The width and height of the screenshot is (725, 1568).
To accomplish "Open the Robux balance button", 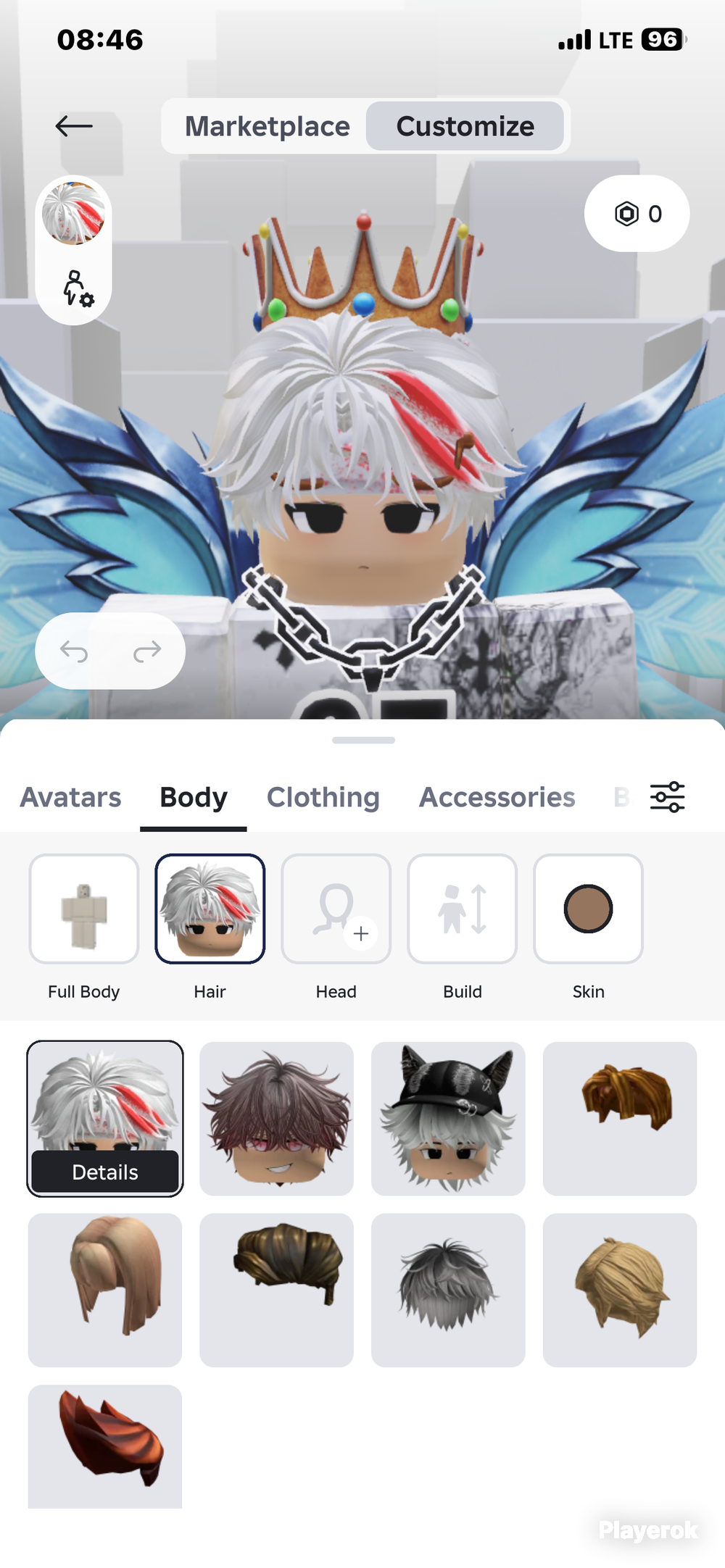I will pyautogui.click(x=637, y=214).
